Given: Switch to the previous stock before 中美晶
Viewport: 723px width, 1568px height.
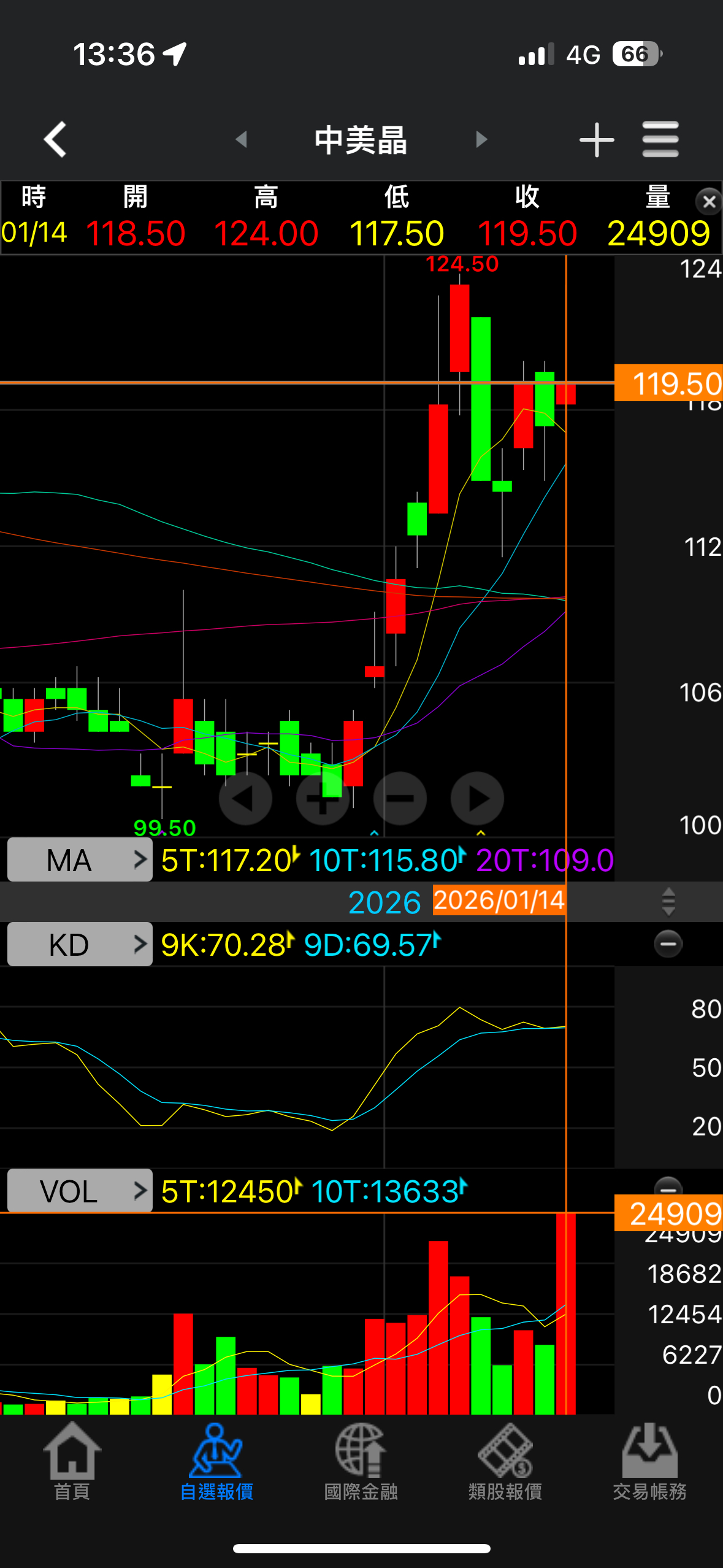Looking at the screenshot, I should tap(242, 139).
